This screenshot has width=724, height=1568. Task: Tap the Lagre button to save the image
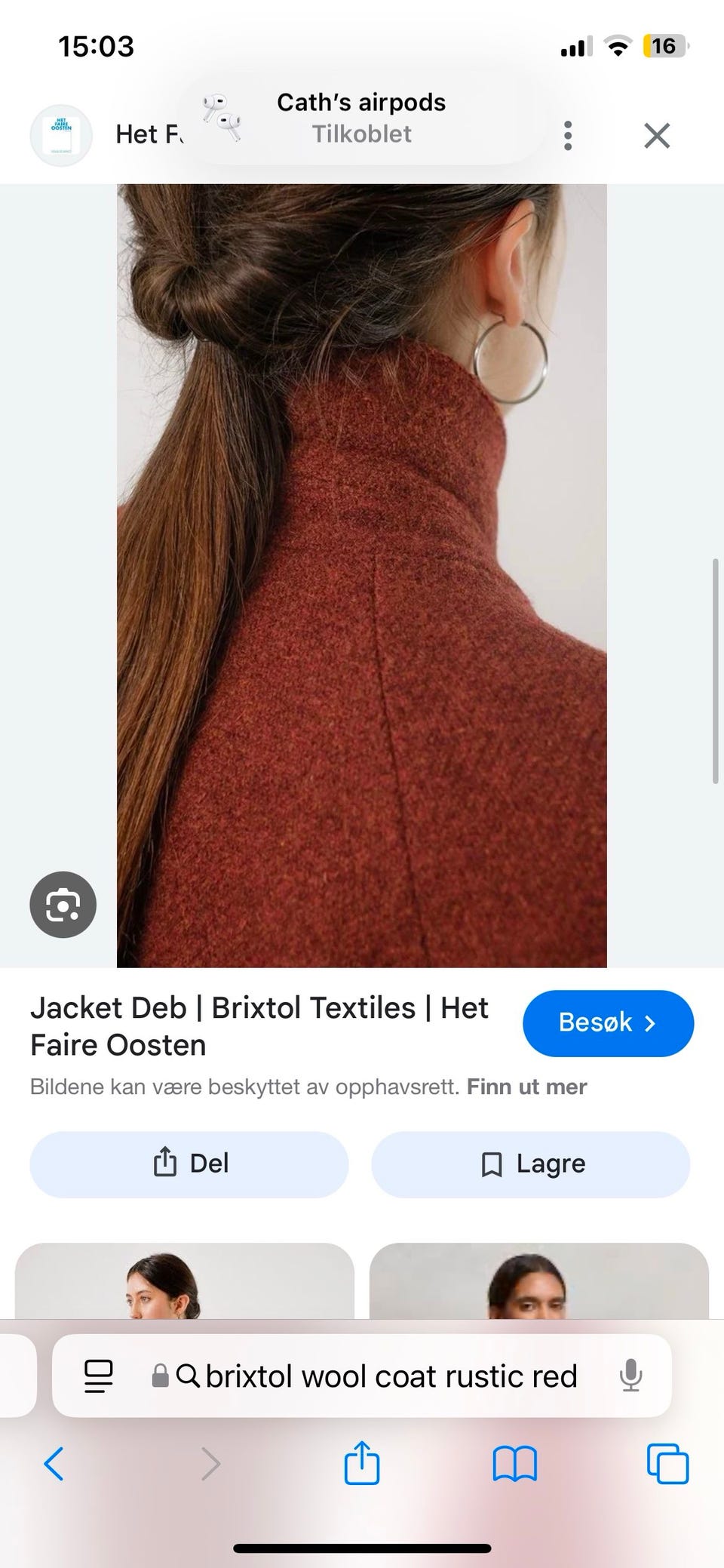click(531, 1164)
